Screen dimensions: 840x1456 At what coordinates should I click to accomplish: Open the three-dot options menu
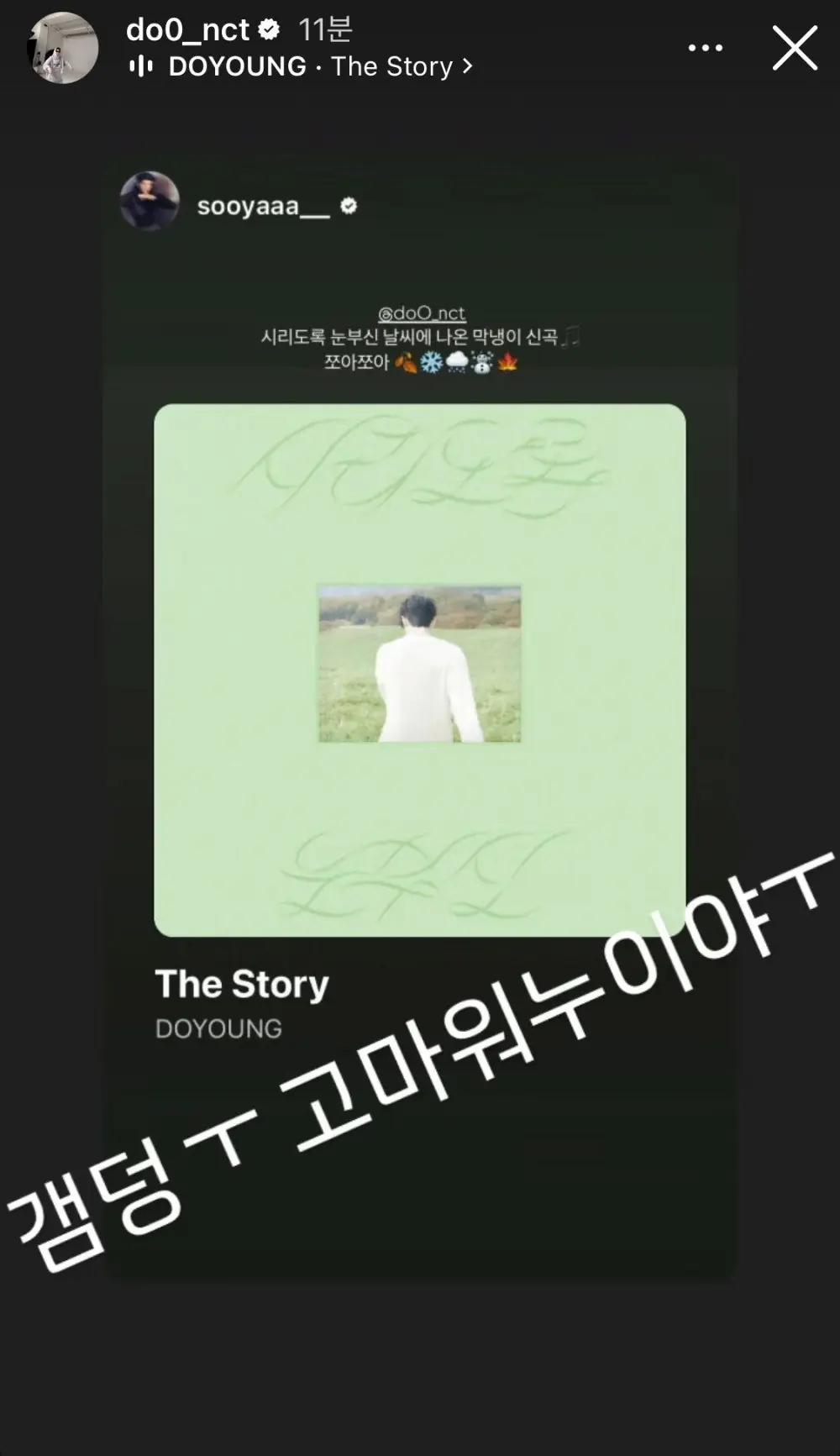click(x=705, y=48)
